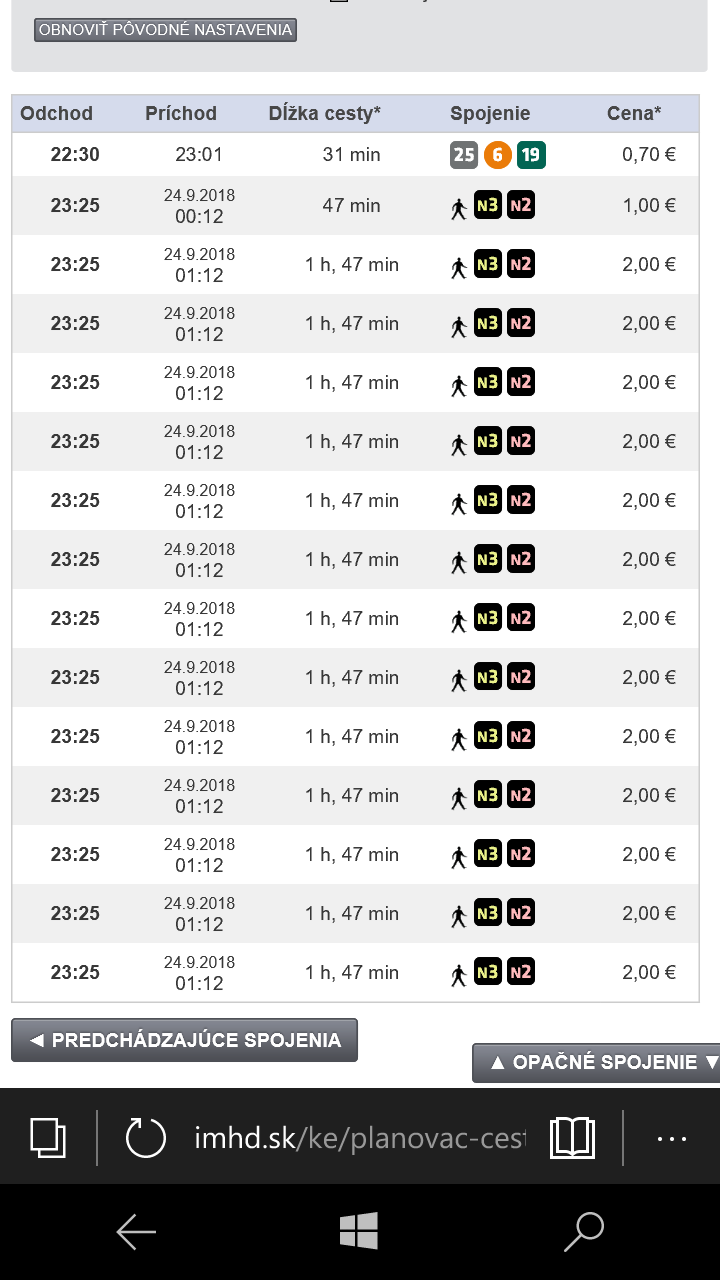Tap the Opačné spojenie button
Screen dimensions: 720x1280
(598, 1063)
